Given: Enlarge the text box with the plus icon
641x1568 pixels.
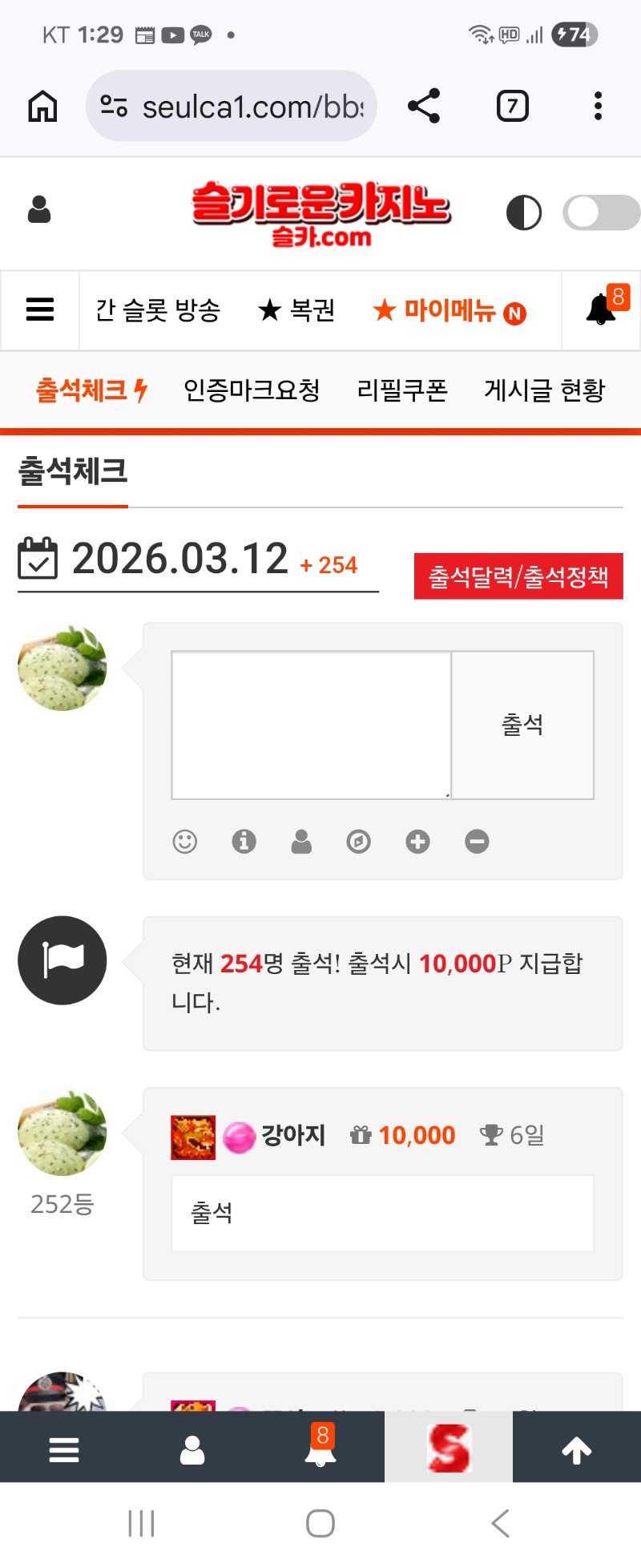Looking at the screenshot, I should (417, 842).
